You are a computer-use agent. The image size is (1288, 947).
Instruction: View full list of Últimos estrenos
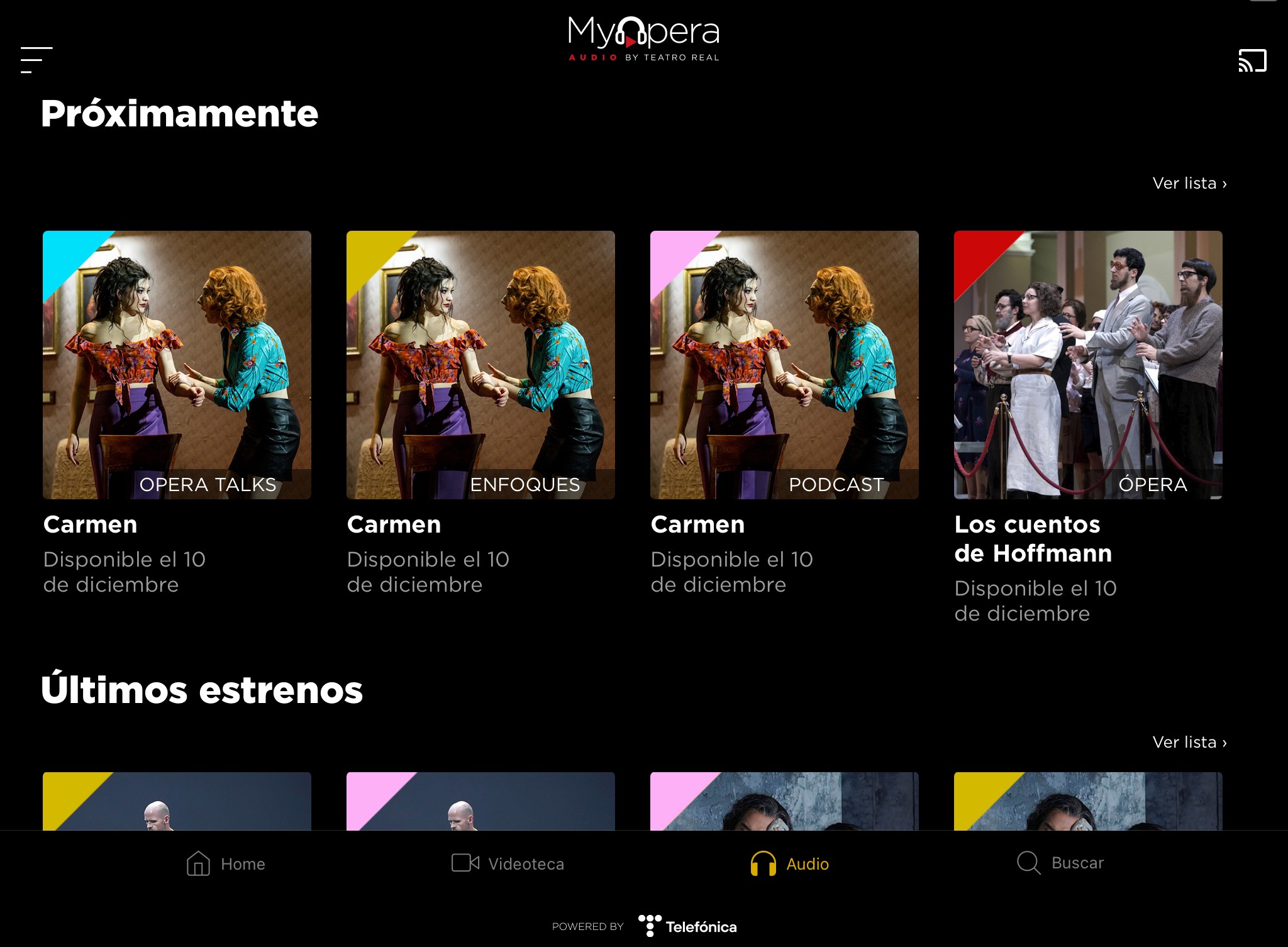pyautogui.click(x=1189, y=743)
